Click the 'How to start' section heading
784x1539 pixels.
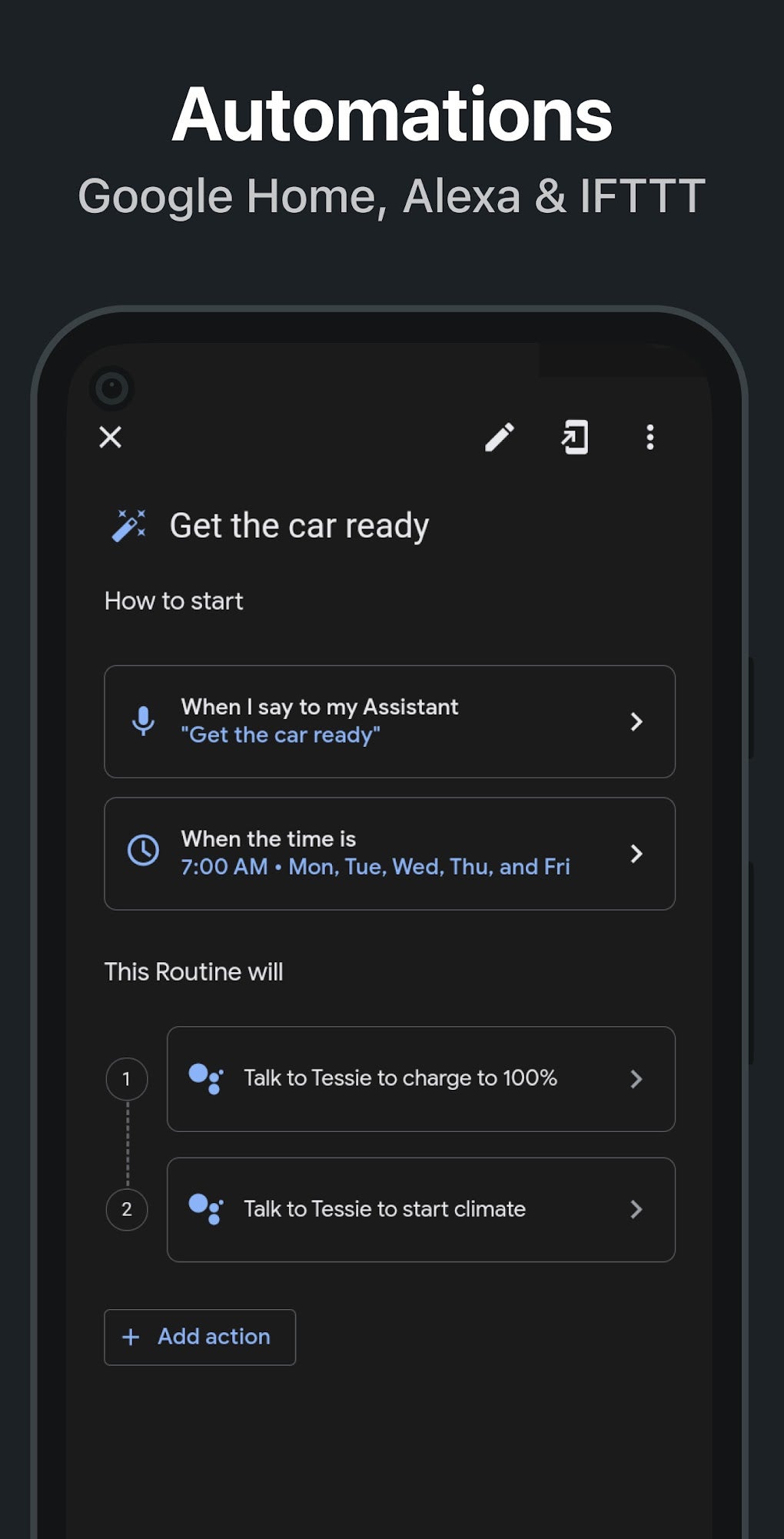click(x=173, y=601)
